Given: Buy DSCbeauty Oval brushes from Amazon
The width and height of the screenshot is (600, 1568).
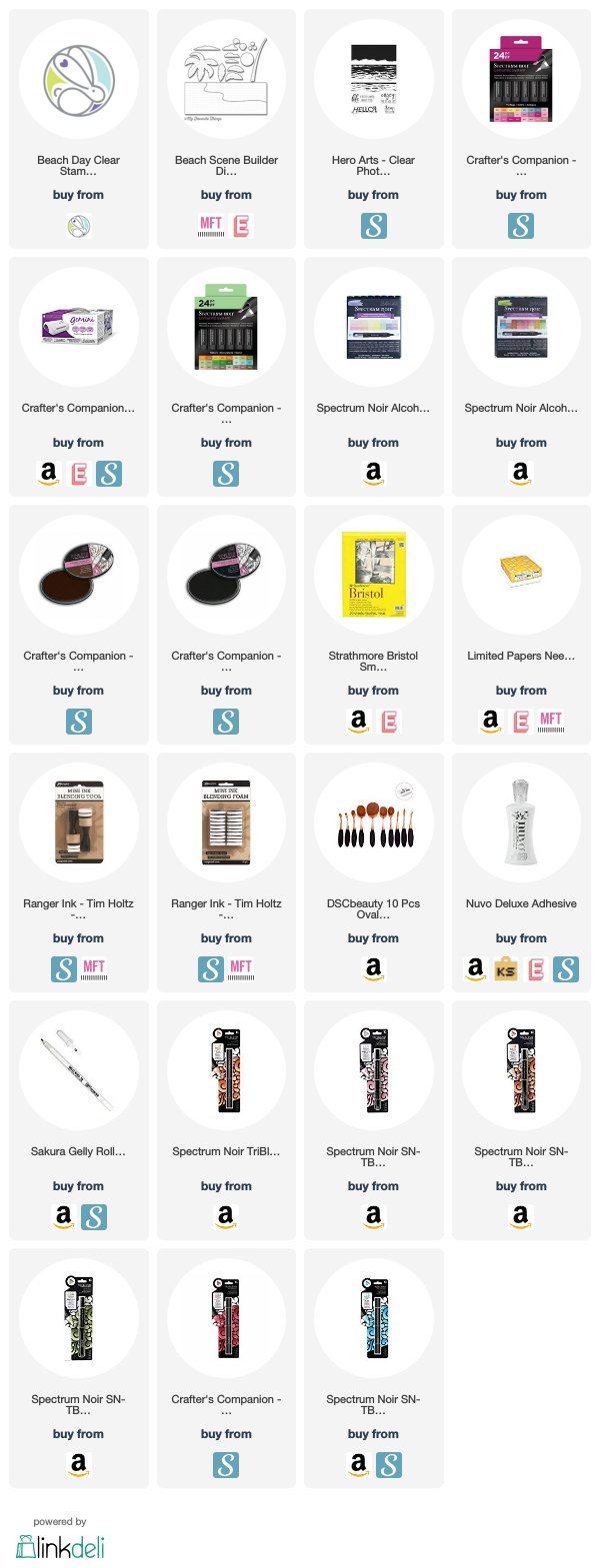Looking at the screenshot, I should pos(373,969).
